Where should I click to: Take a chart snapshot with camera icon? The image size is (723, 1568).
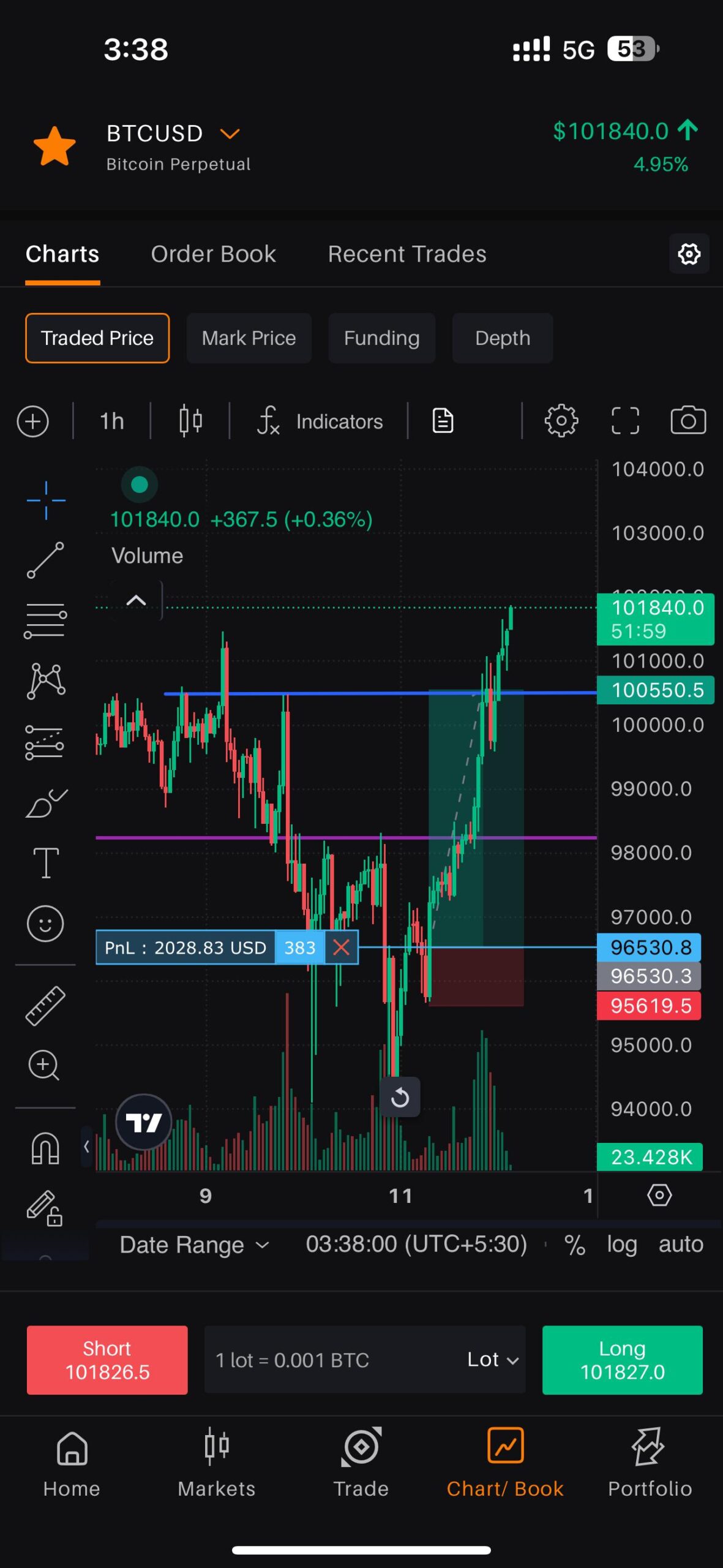tap(688, 421)
